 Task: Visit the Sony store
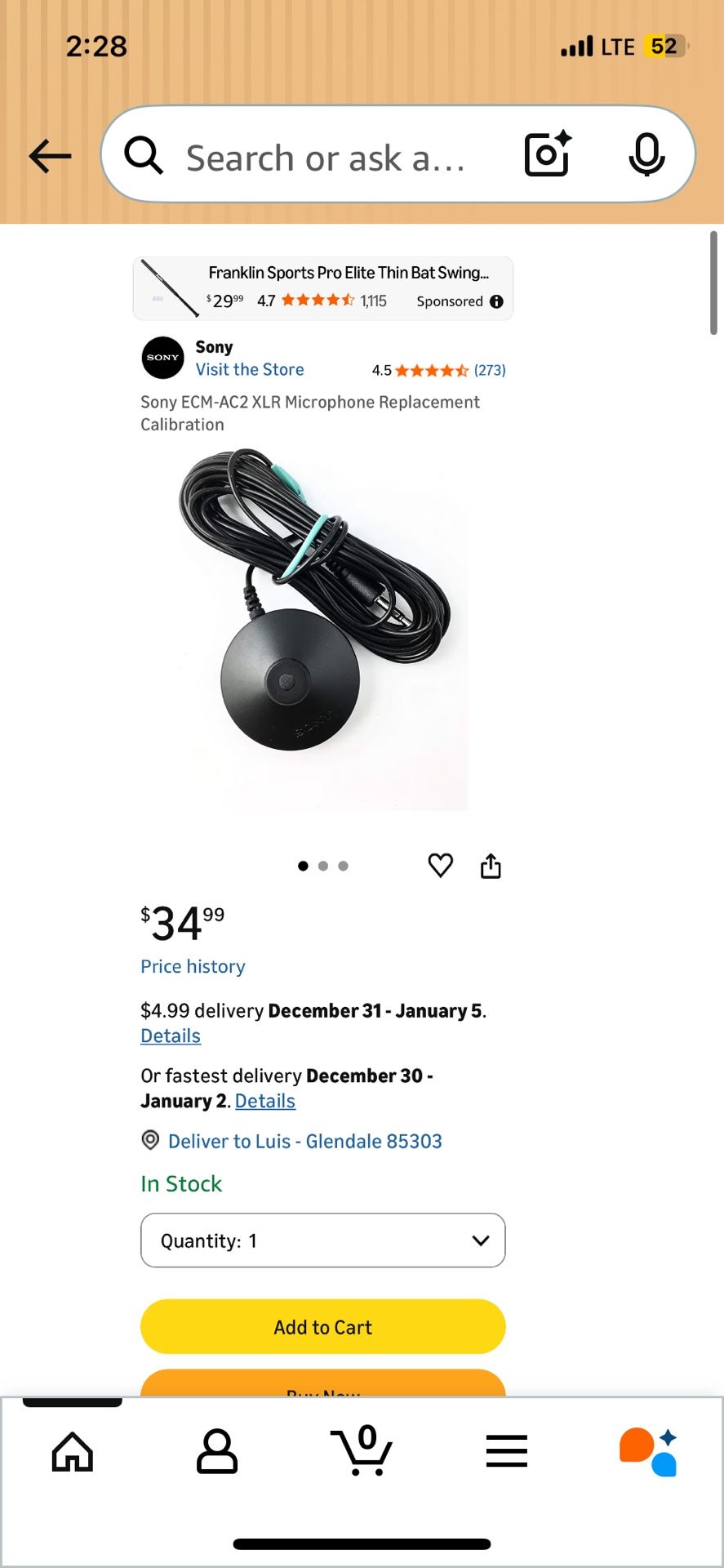[x=249, y=370]
